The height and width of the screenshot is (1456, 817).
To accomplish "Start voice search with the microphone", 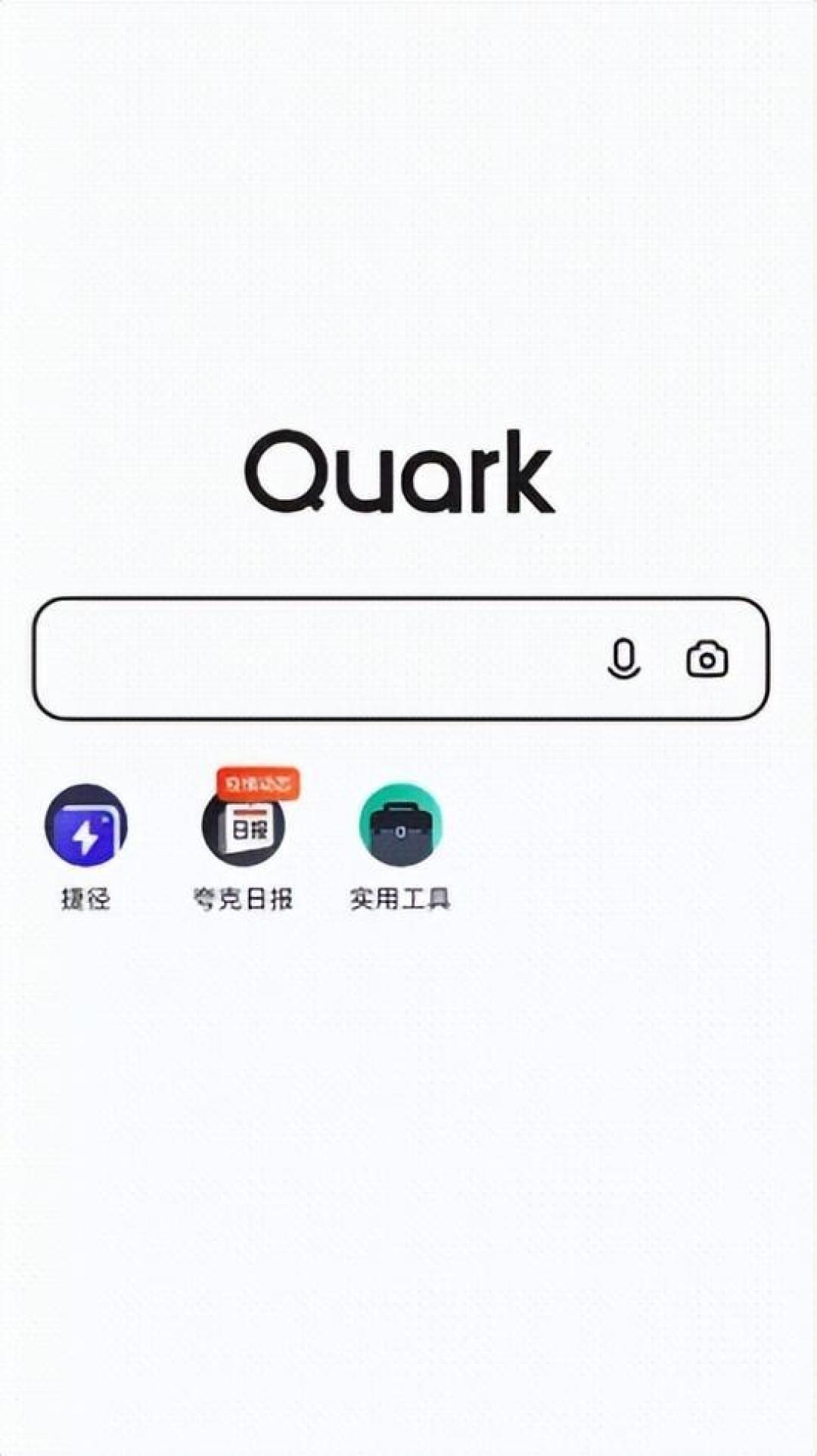I will click(624, 660).
